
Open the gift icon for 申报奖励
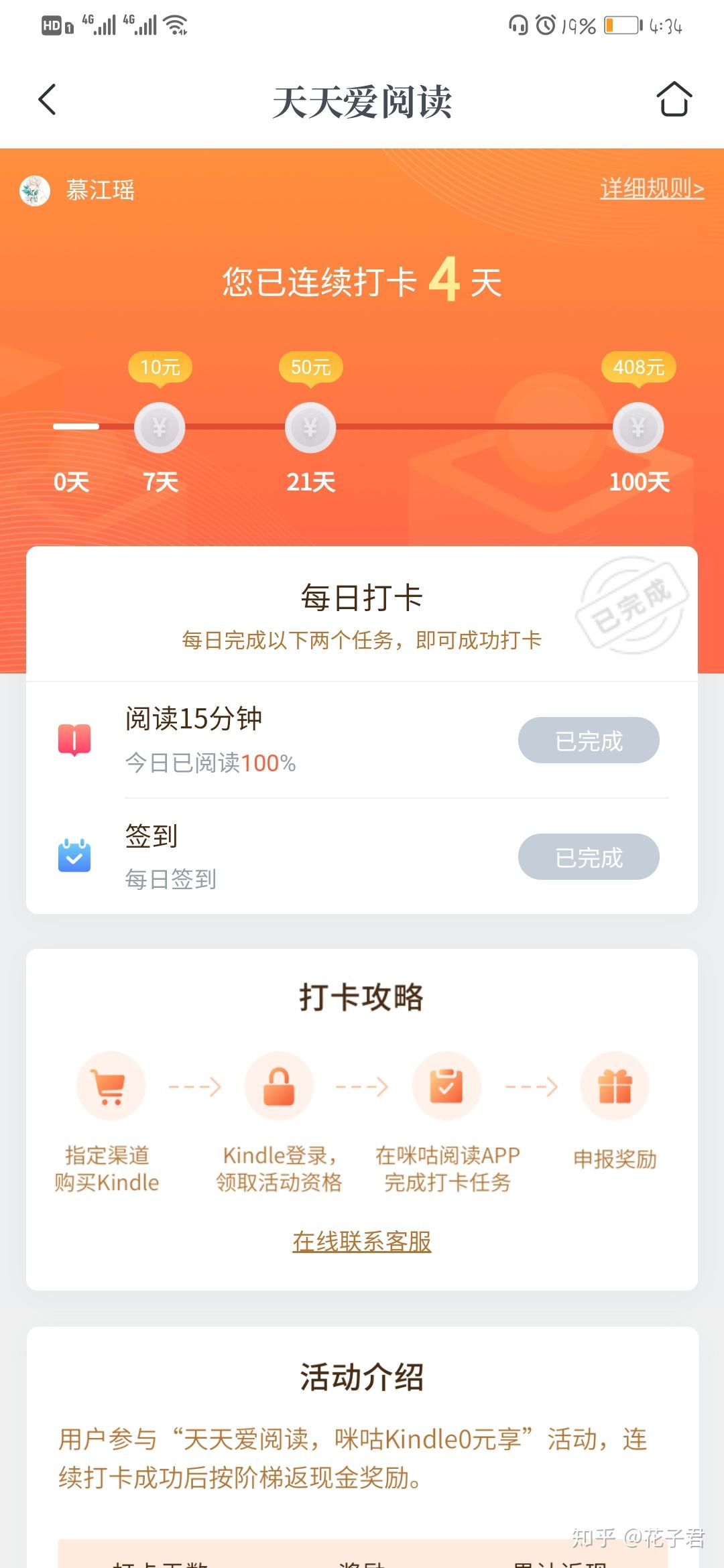tap(615, 1086)
